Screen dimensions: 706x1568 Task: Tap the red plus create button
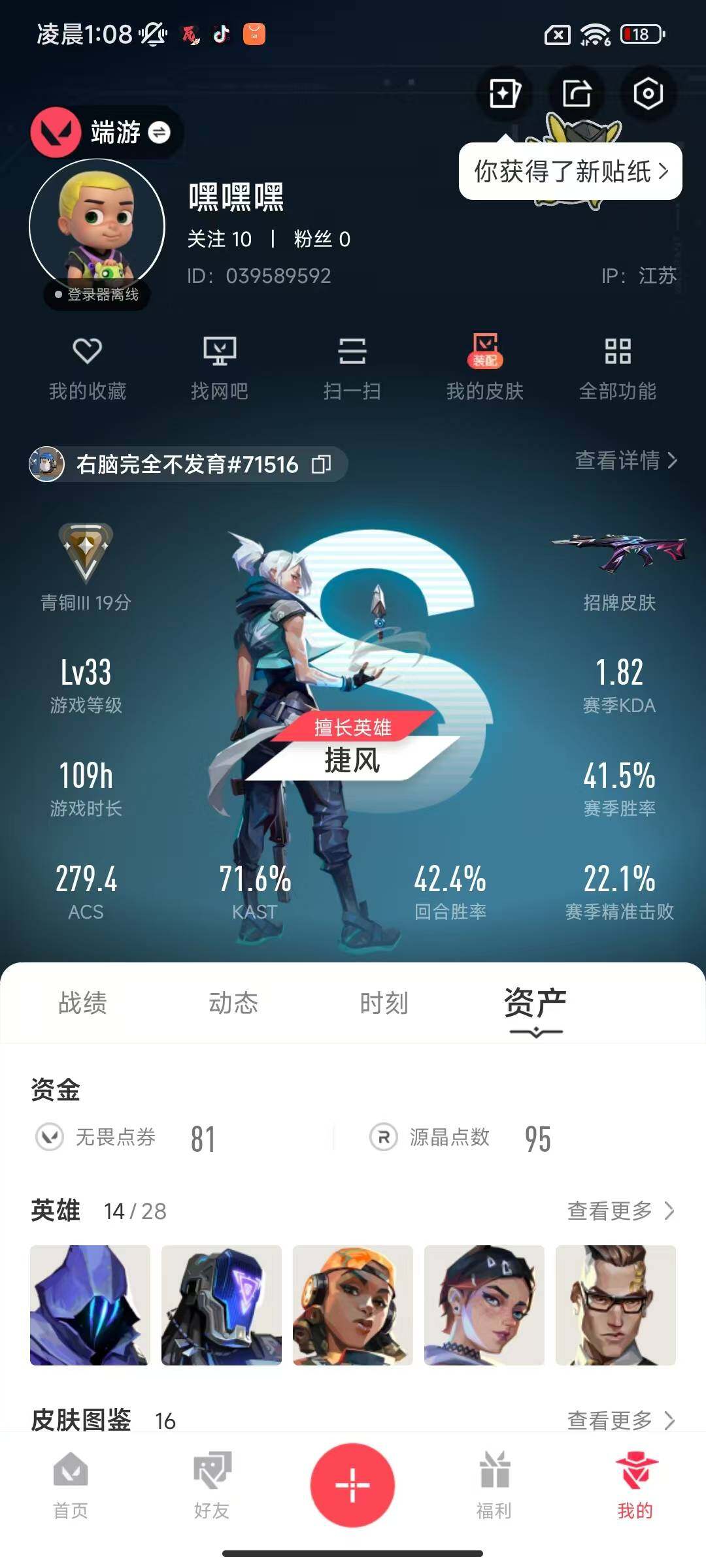point(352,1484)
